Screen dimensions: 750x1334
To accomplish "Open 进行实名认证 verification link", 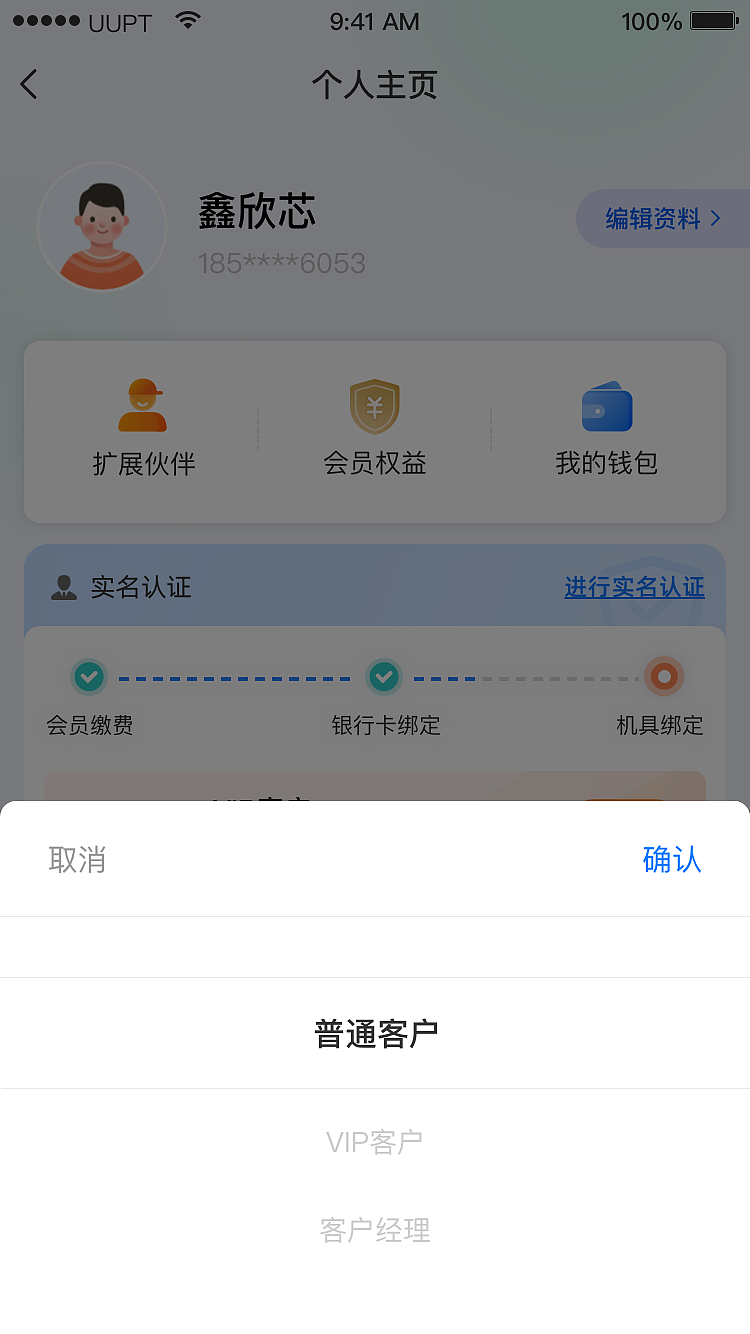I will [636, 588].
